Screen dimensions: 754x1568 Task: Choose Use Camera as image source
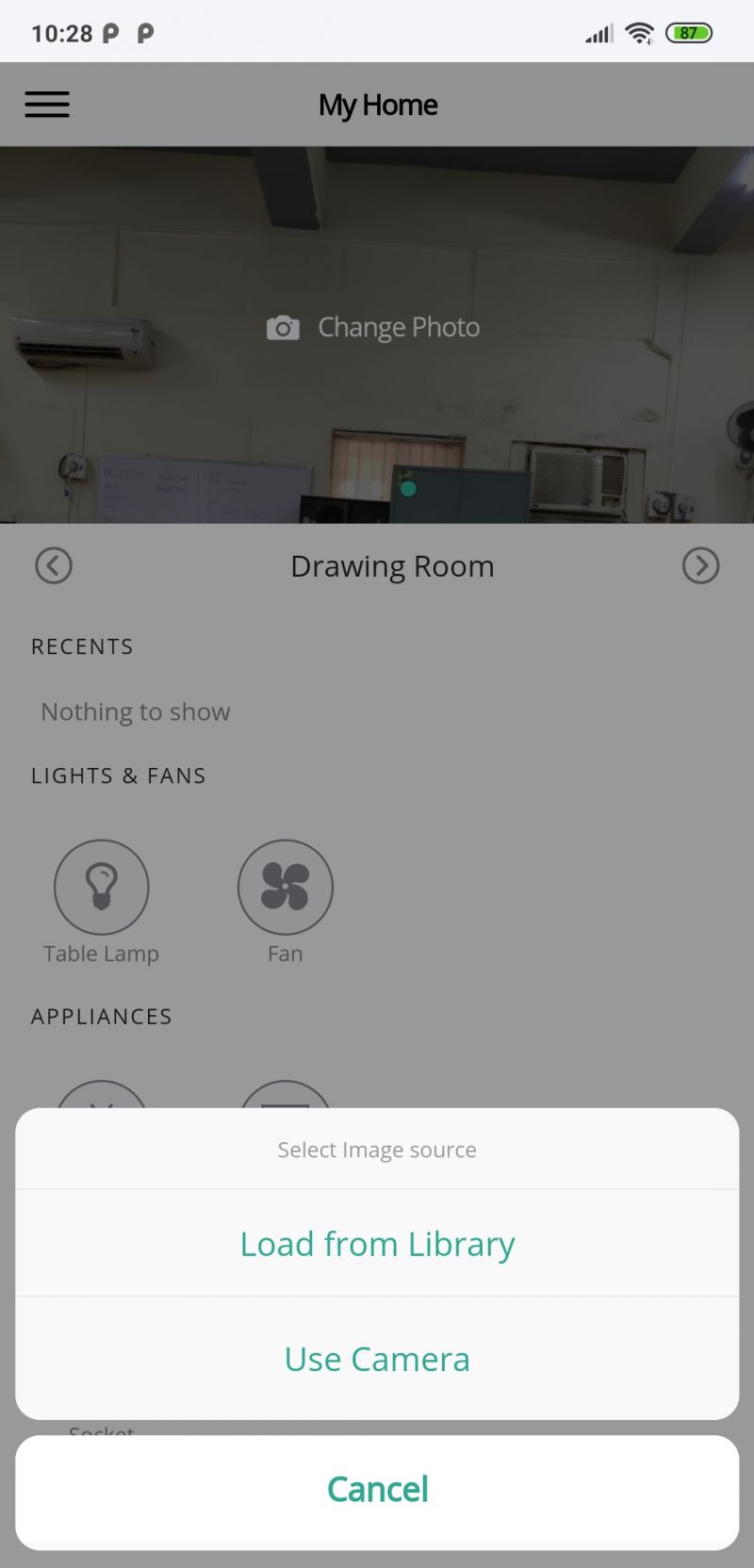point(377,1359)
